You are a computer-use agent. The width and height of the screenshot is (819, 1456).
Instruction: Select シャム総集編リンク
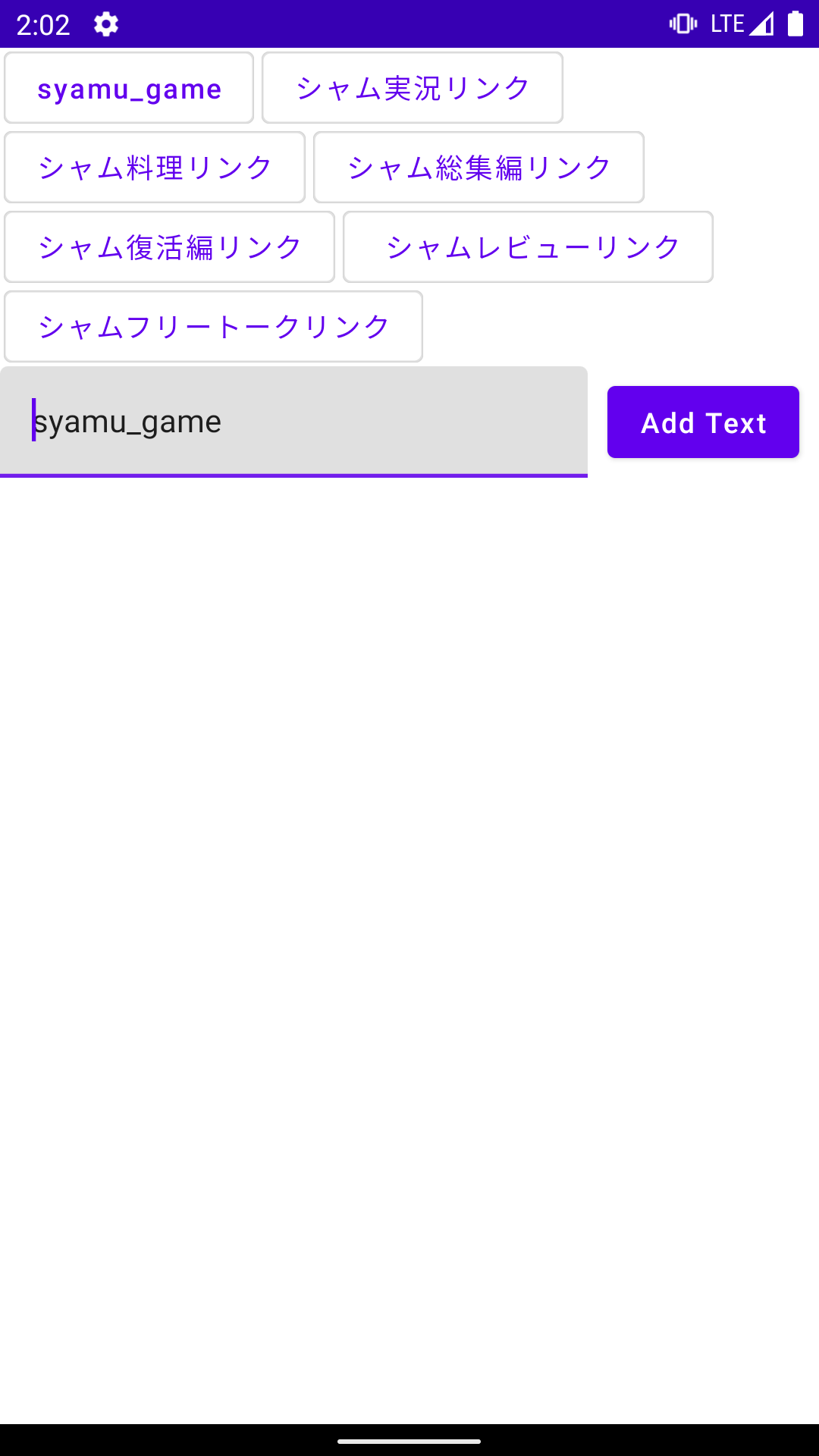click(x=478, y=168)
